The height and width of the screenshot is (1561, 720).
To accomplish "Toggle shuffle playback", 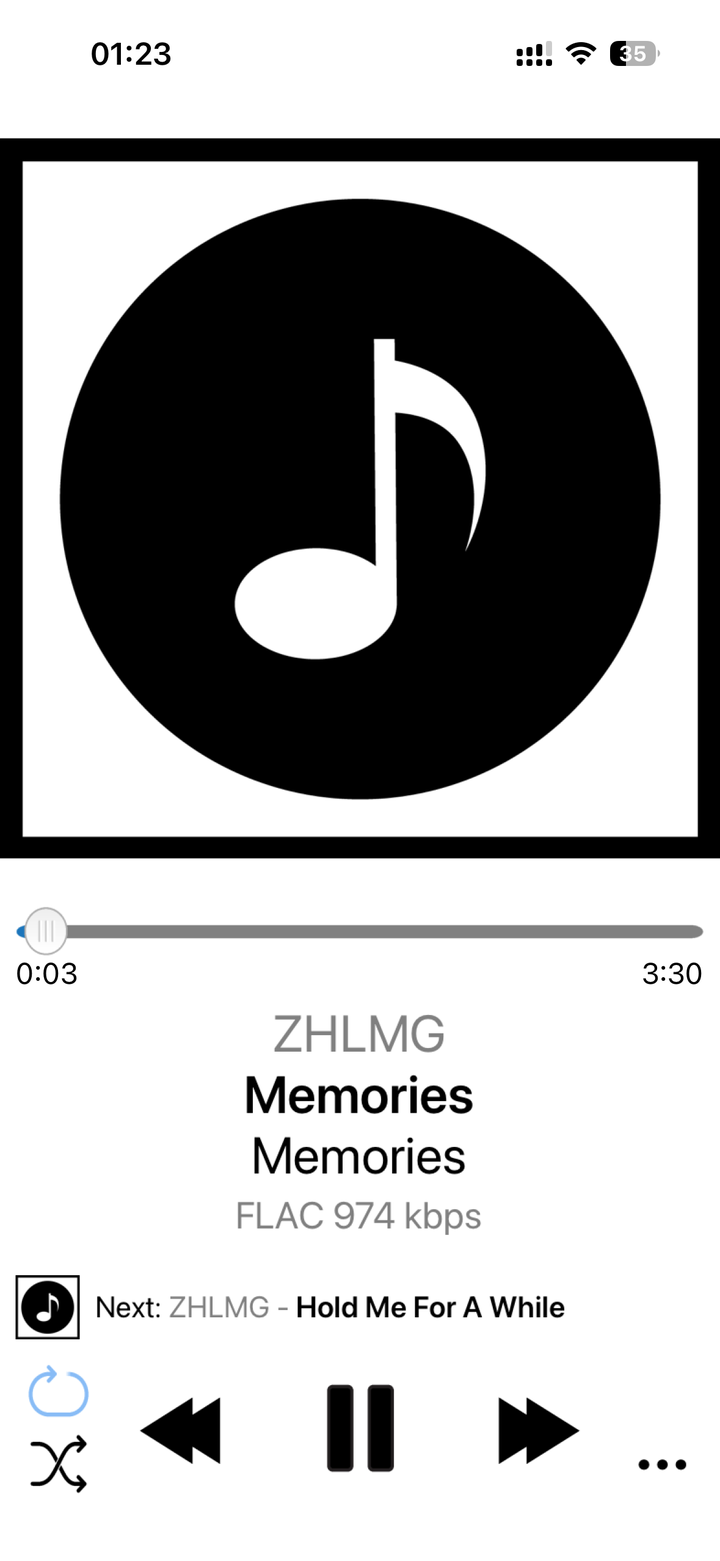I will pos(58,1464).
